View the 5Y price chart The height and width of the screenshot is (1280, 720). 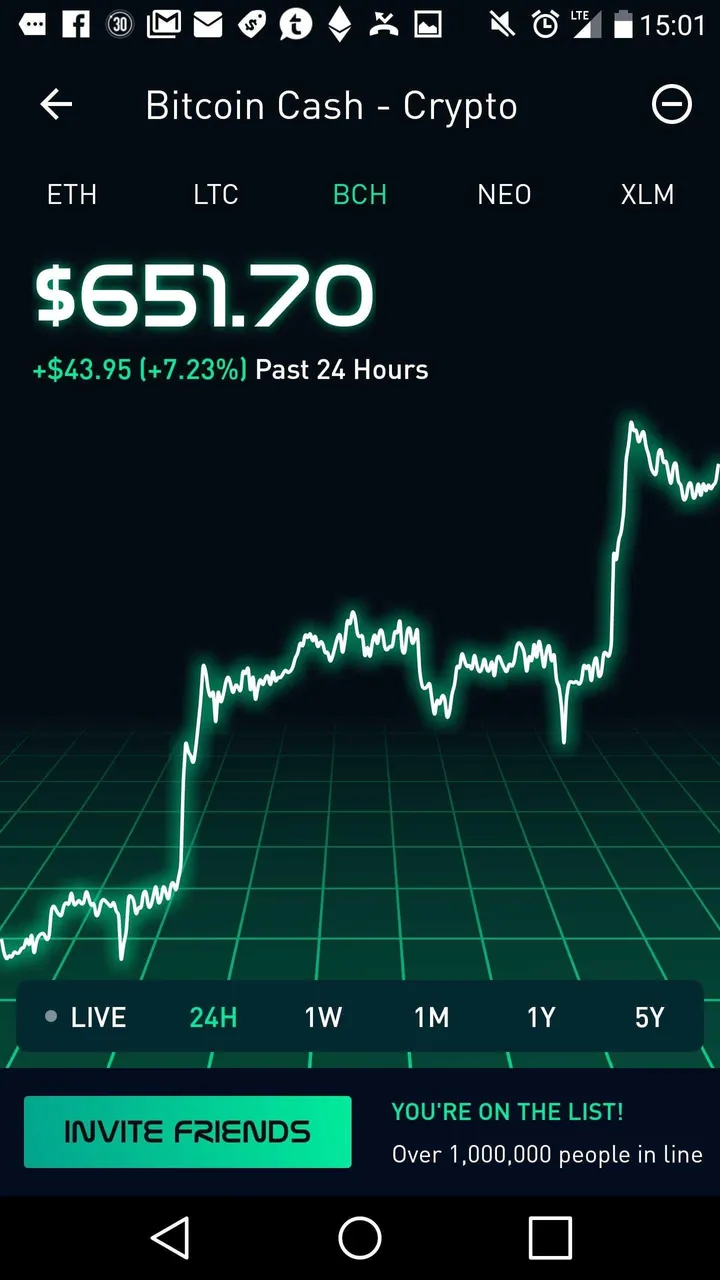(x=650, y=1017)
